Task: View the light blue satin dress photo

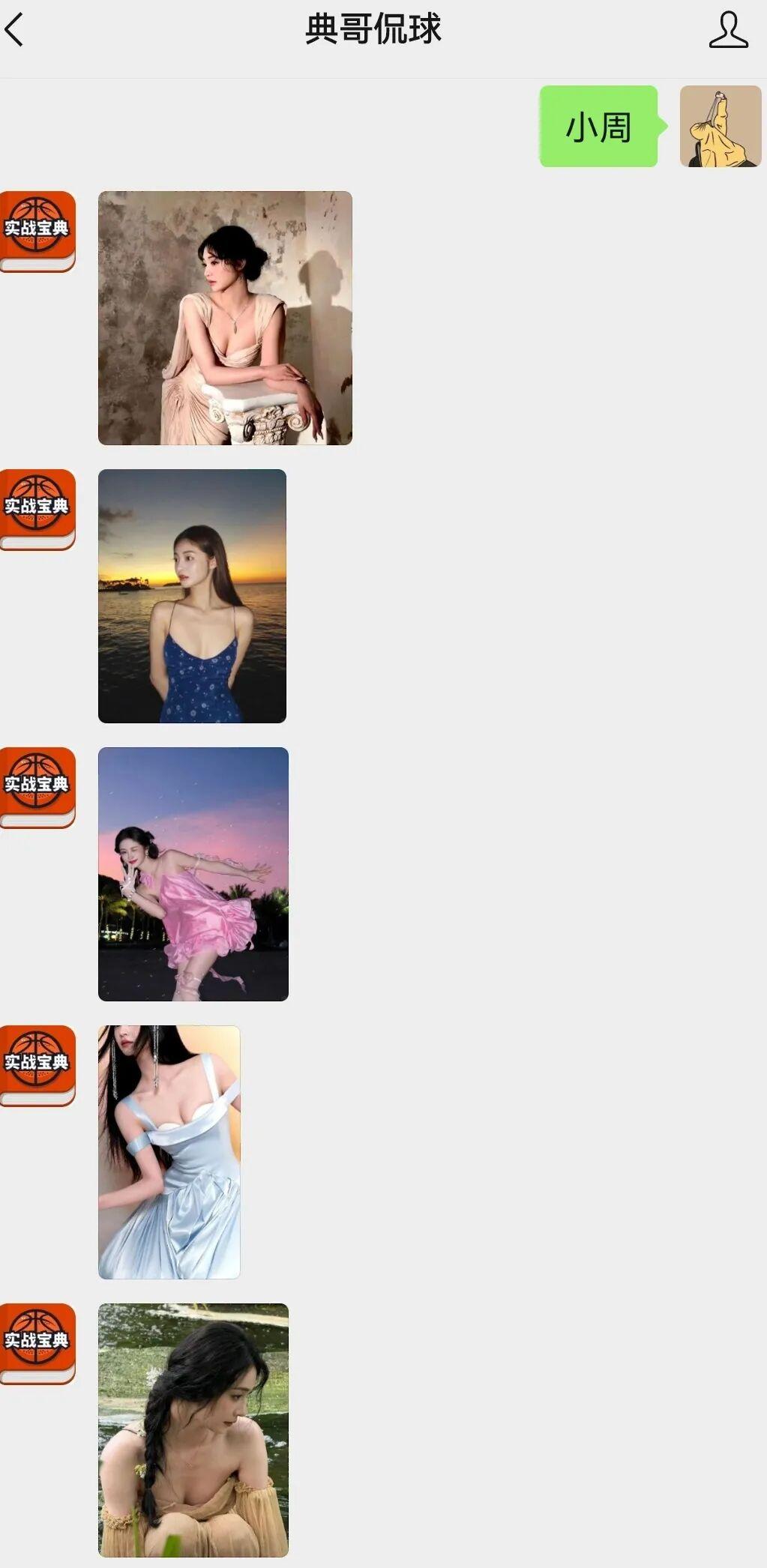Action: tap(169, 1152)
